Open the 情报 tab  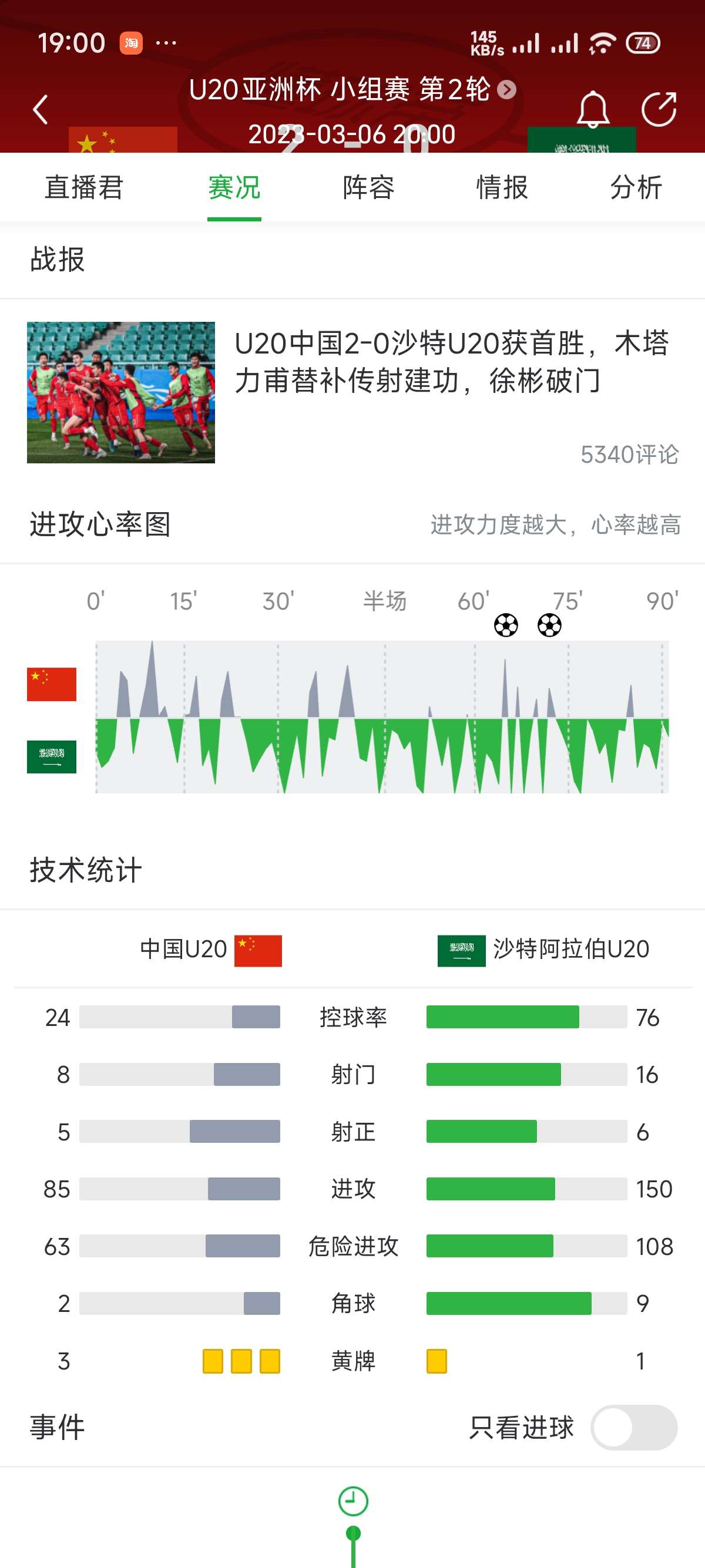[x=502, y=187]
